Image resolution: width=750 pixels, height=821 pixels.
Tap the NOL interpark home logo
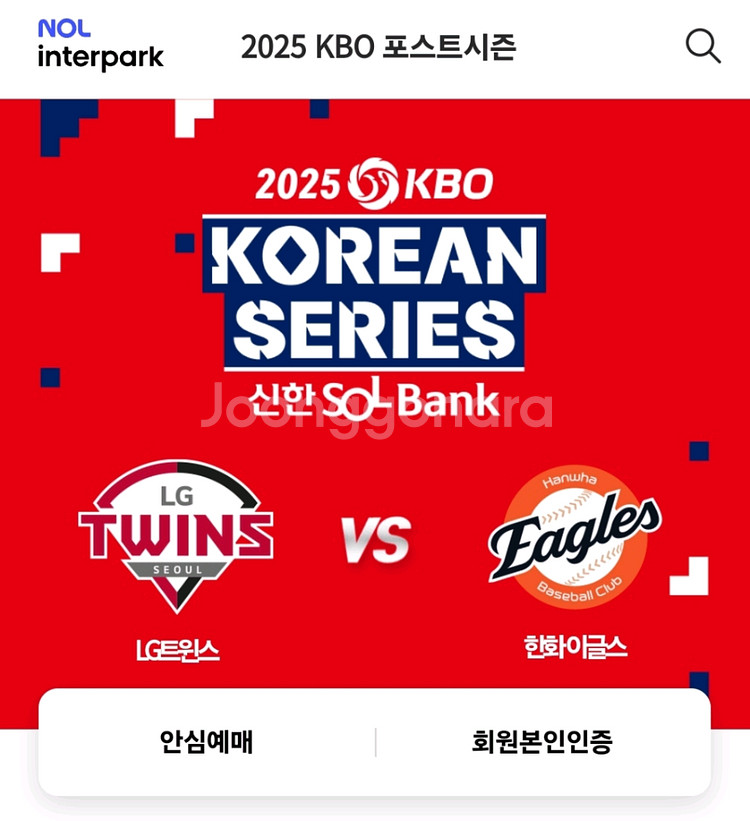[x=100, y=45]
